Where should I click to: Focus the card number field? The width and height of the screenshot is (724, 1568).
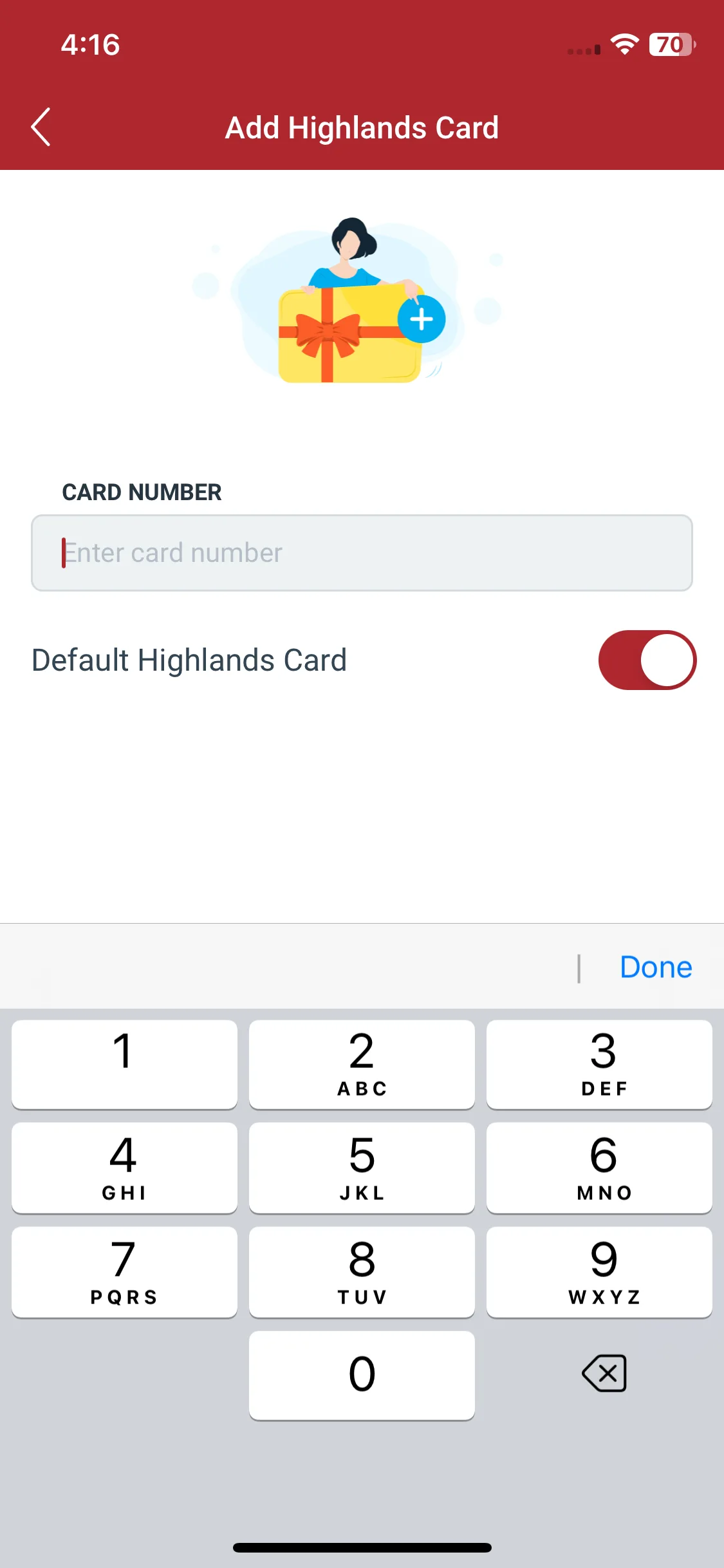tap(362, 553)
